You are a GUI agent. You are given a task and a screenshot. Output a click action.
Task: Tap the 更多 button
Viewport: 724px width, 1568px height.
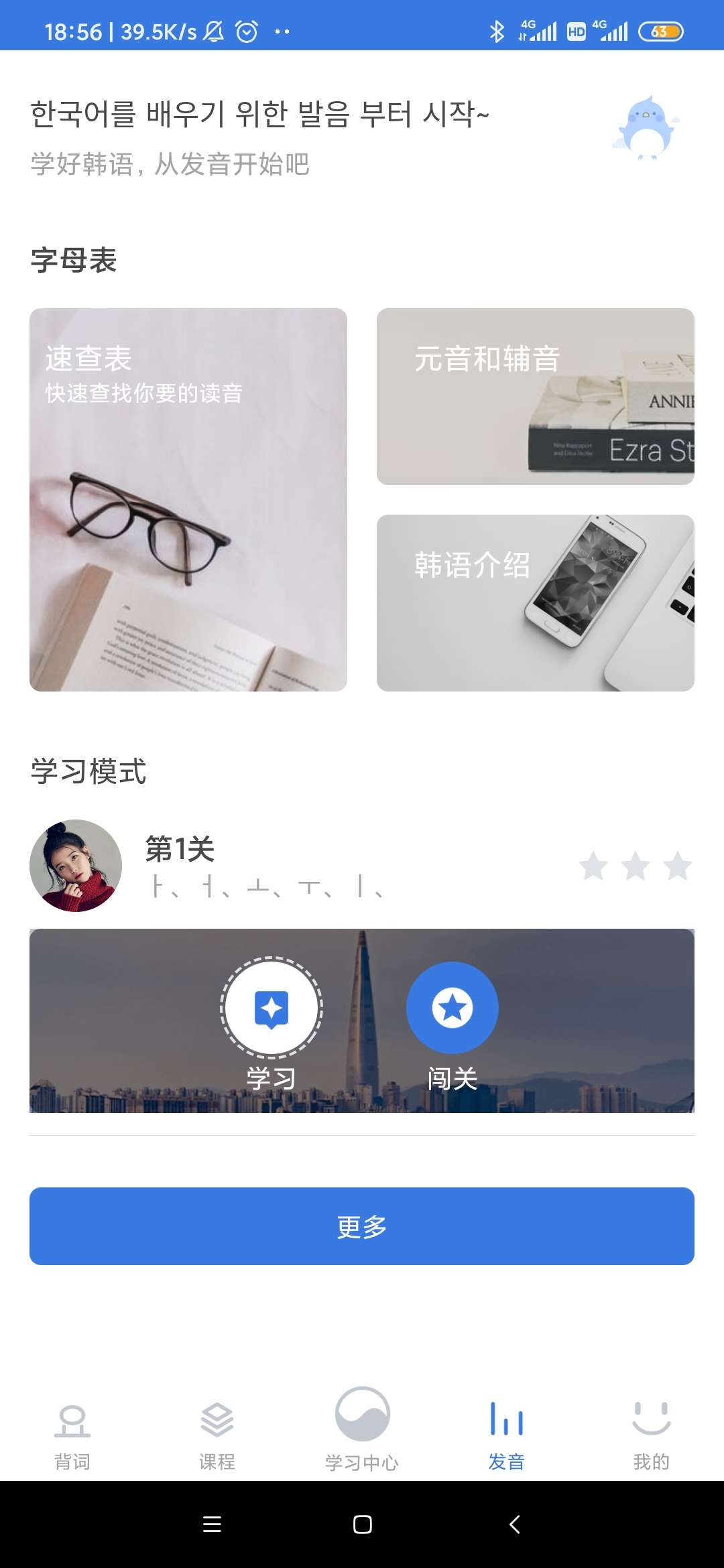(x=362, y=1226)
